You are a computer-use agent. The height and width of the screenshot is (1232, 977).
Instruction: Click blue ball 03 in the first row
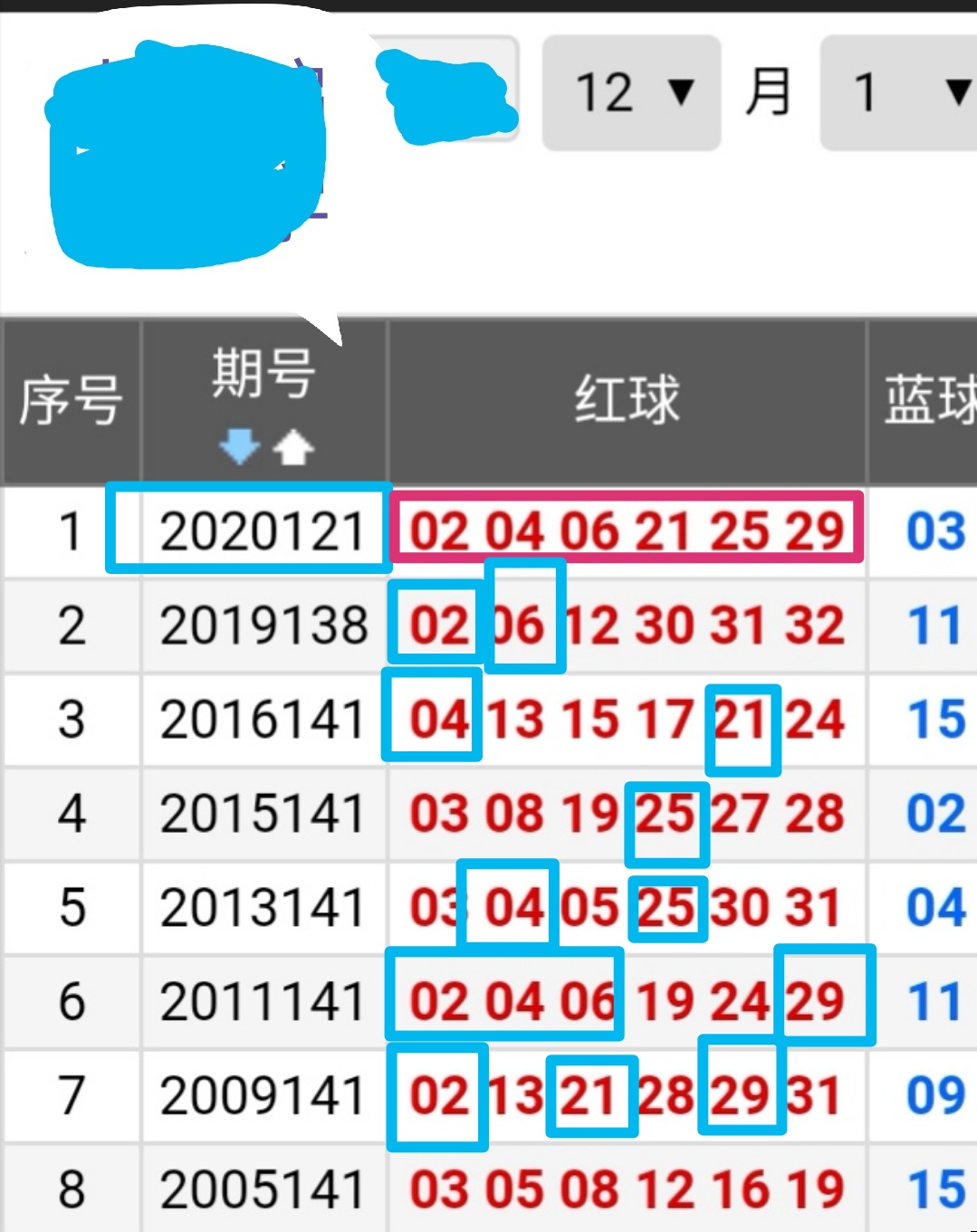(939, 532)
